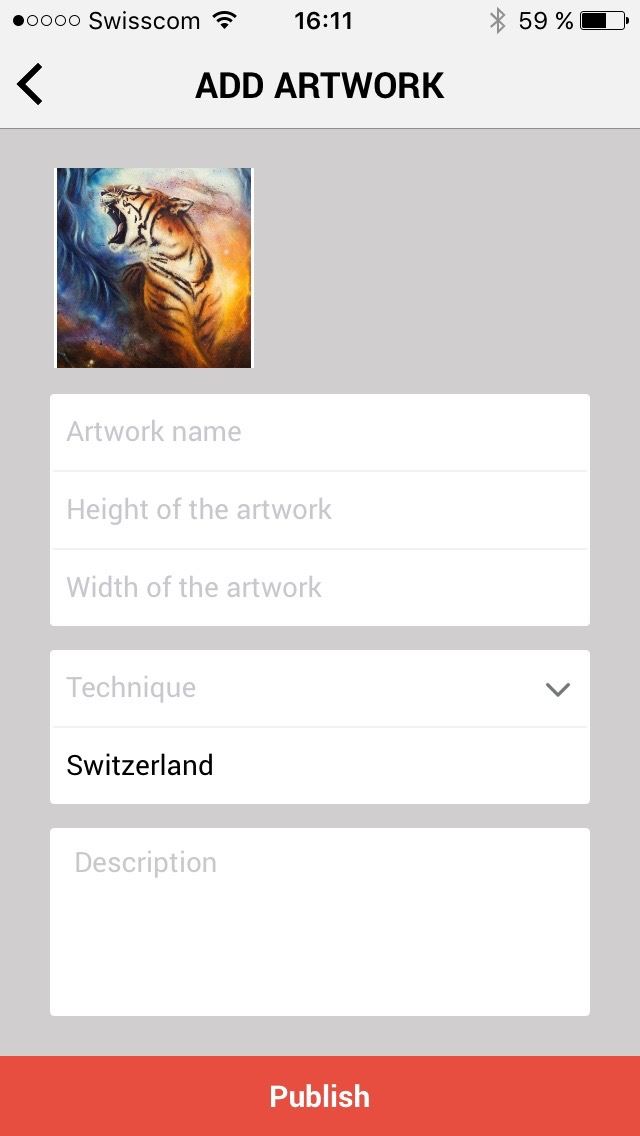Go back with the back arrow
The width and height of the screenshot is (640, 1136).
[x=30, y=85]
